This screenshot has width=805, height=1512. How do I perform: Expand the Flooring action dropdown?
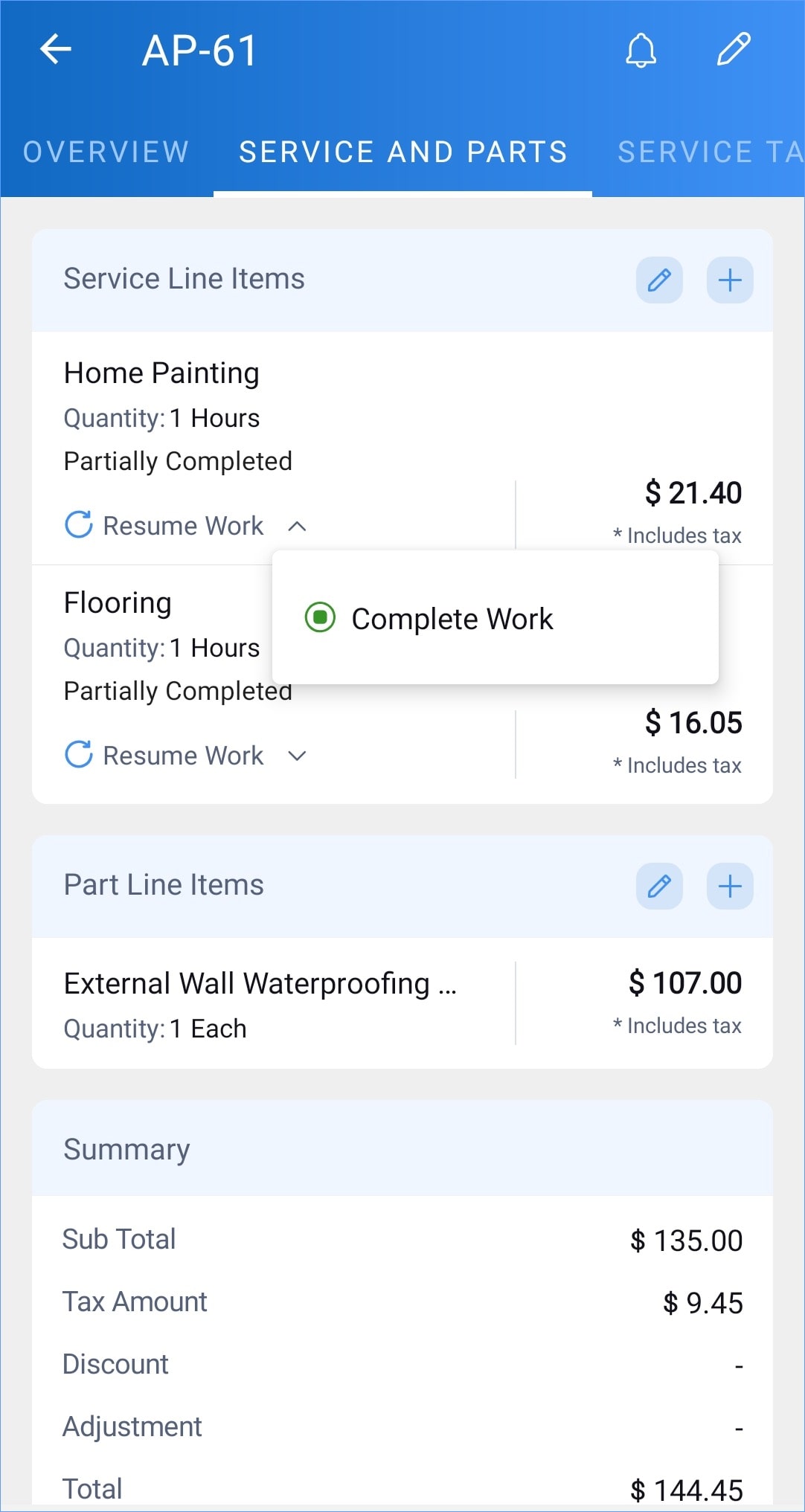(297, 756)
